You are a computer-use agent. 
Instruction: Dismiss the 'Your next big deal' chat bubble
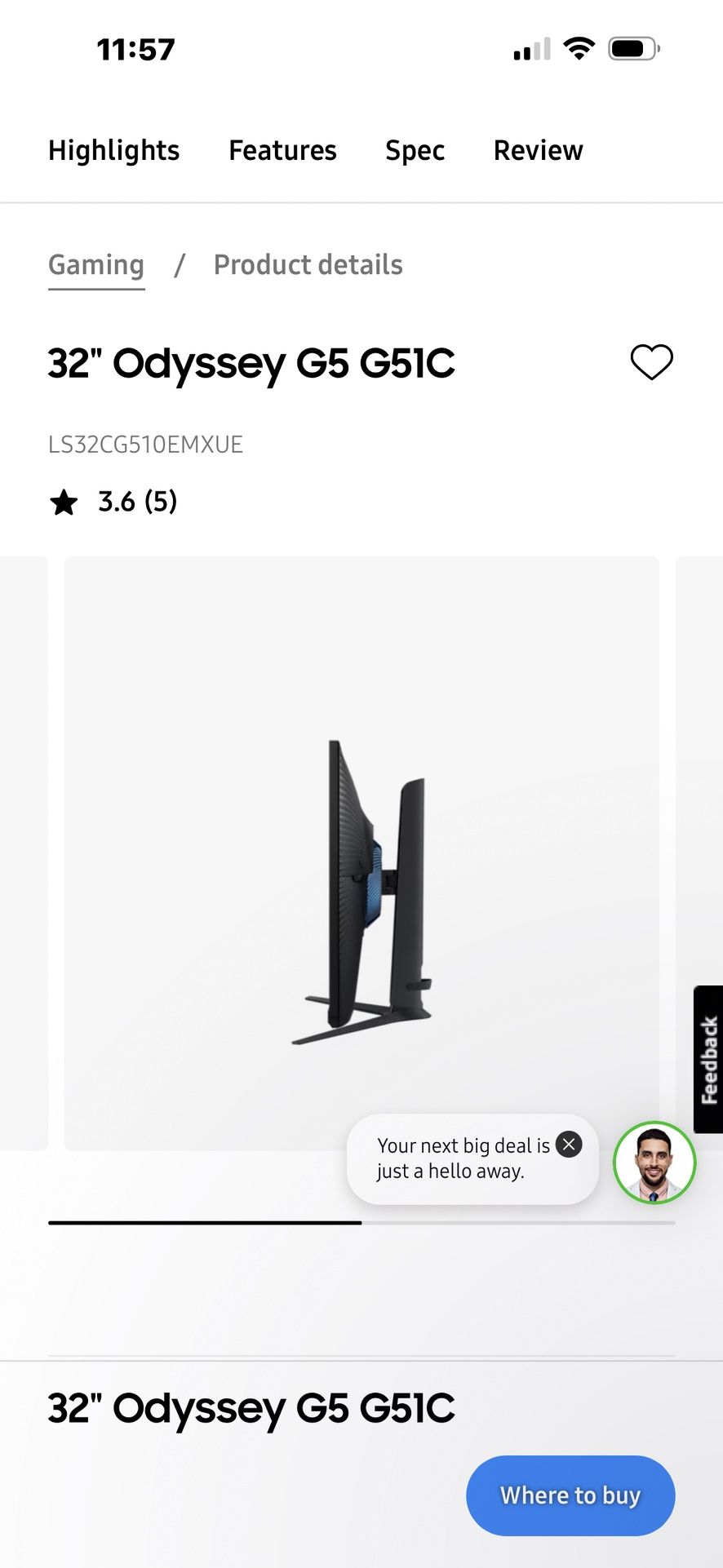coord(569,1144)
